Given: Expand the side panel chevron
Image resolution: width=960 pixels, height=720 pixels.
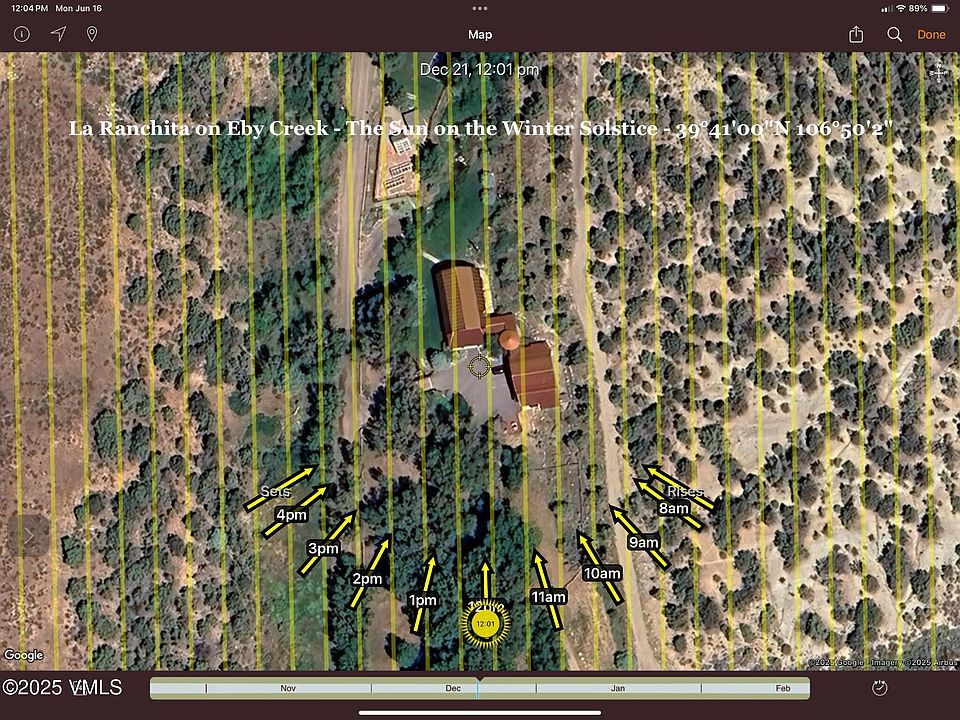Looking at the screenshot, I should 28,536.
